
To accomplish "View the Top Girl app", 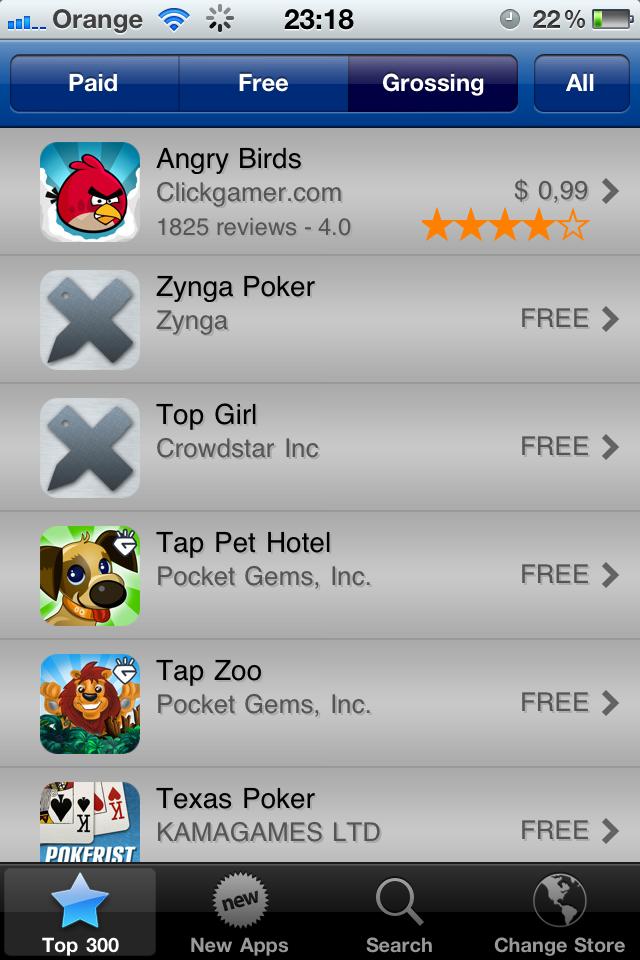I will tap(320, 447).
